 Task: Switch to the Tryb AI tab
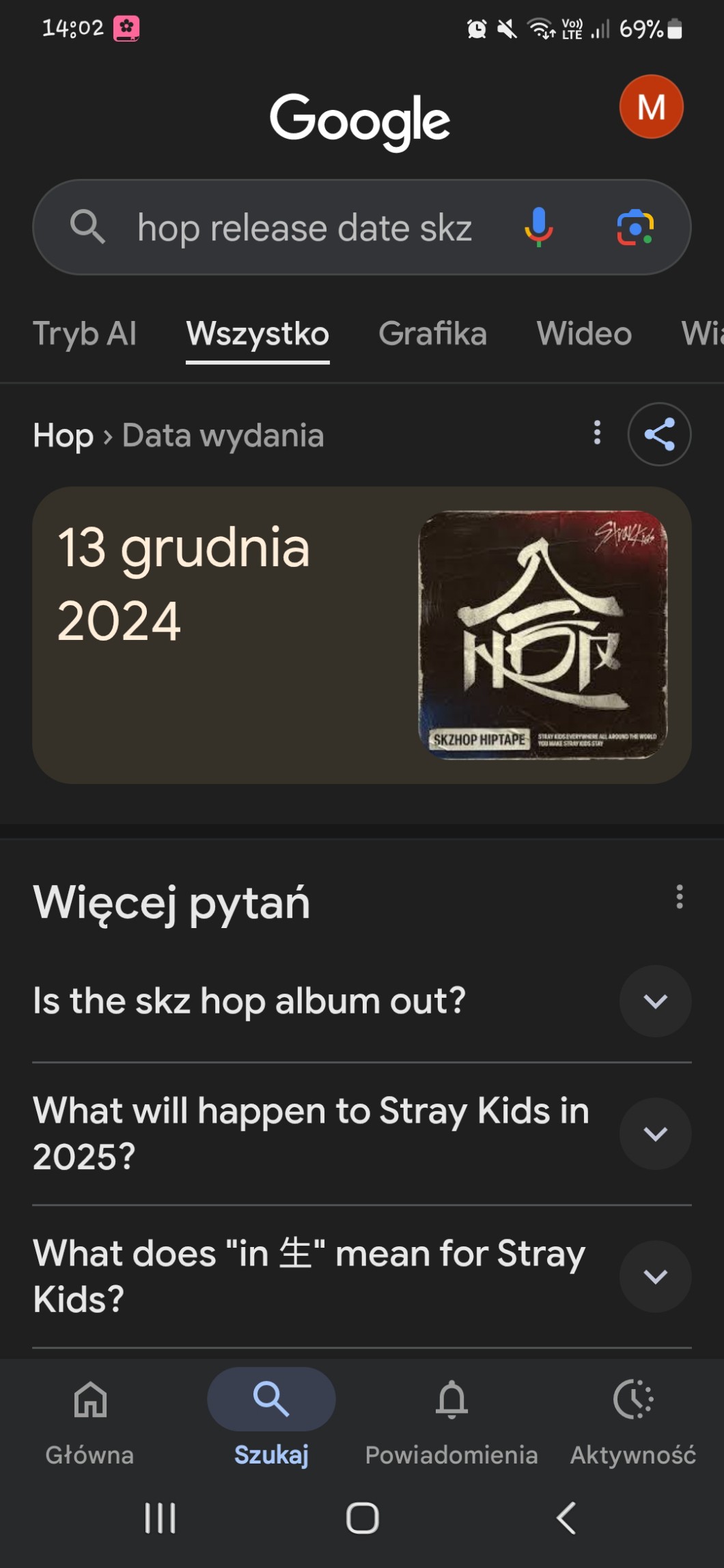pos(85,334)
